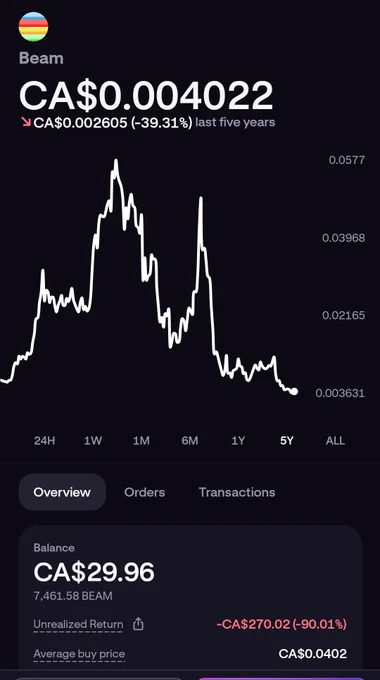Switch chart to 1W range
This screenshot has width=380, height=680.
pos(93,441)
